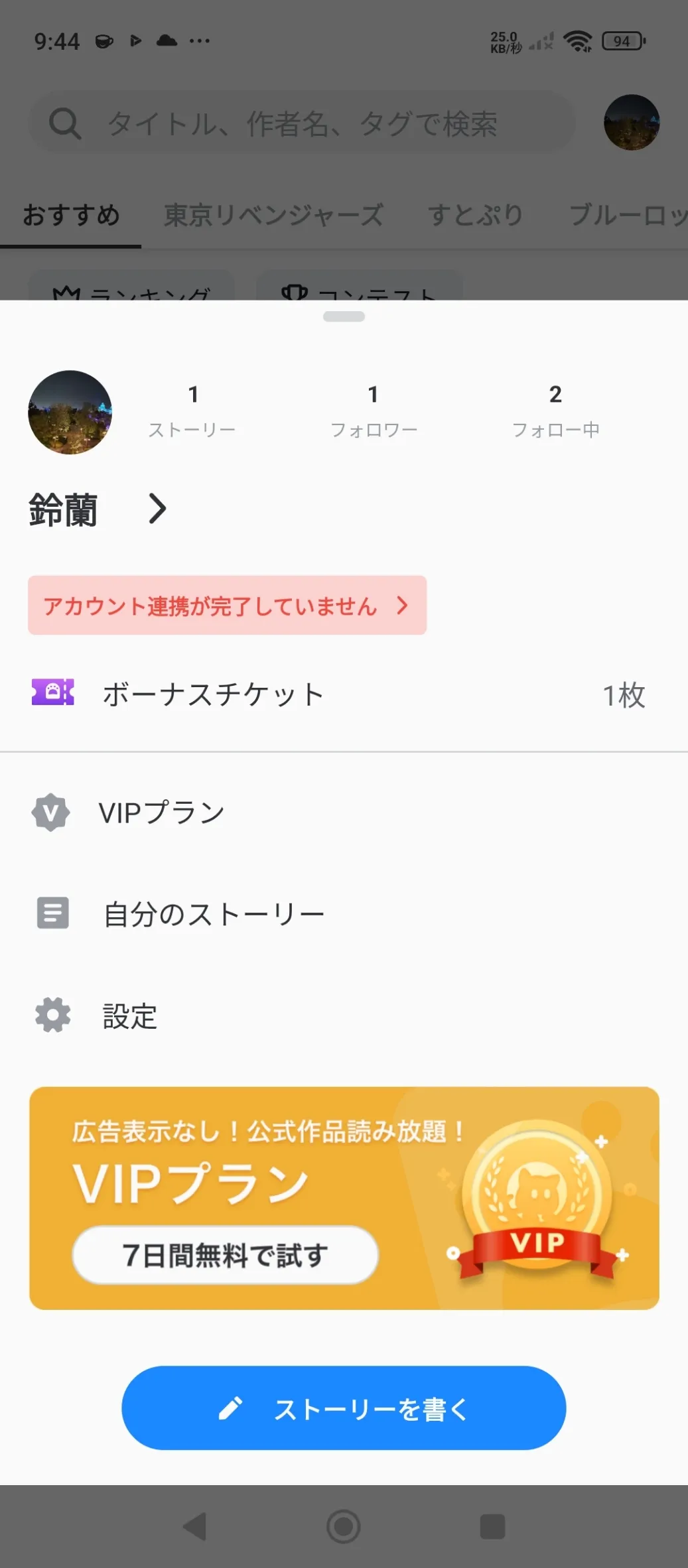Tap 7日間無料で試す button

226,1255
